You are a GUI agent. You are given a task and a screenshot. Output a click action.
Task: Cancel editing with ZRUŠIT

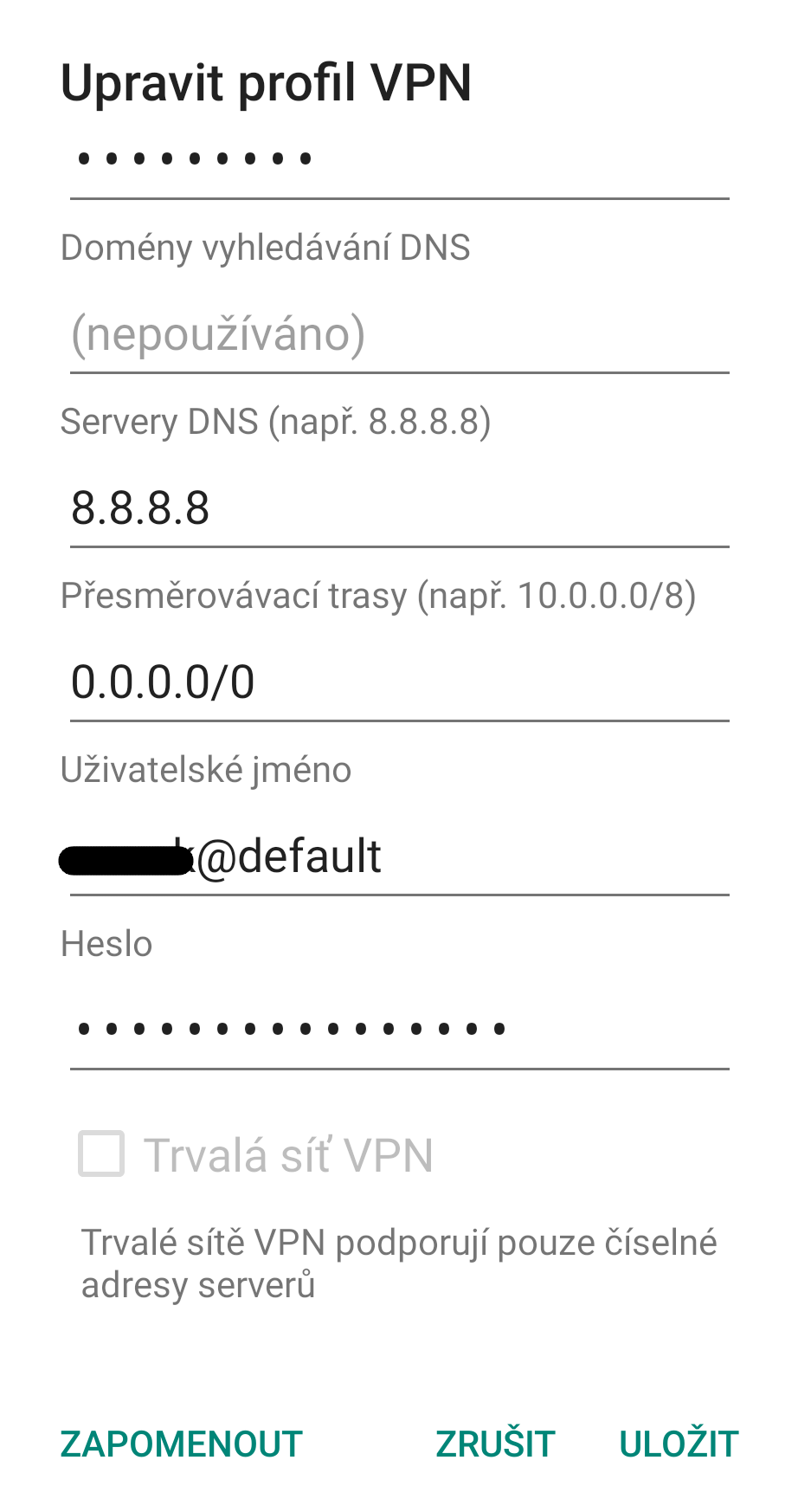(x=495, y=1444)
